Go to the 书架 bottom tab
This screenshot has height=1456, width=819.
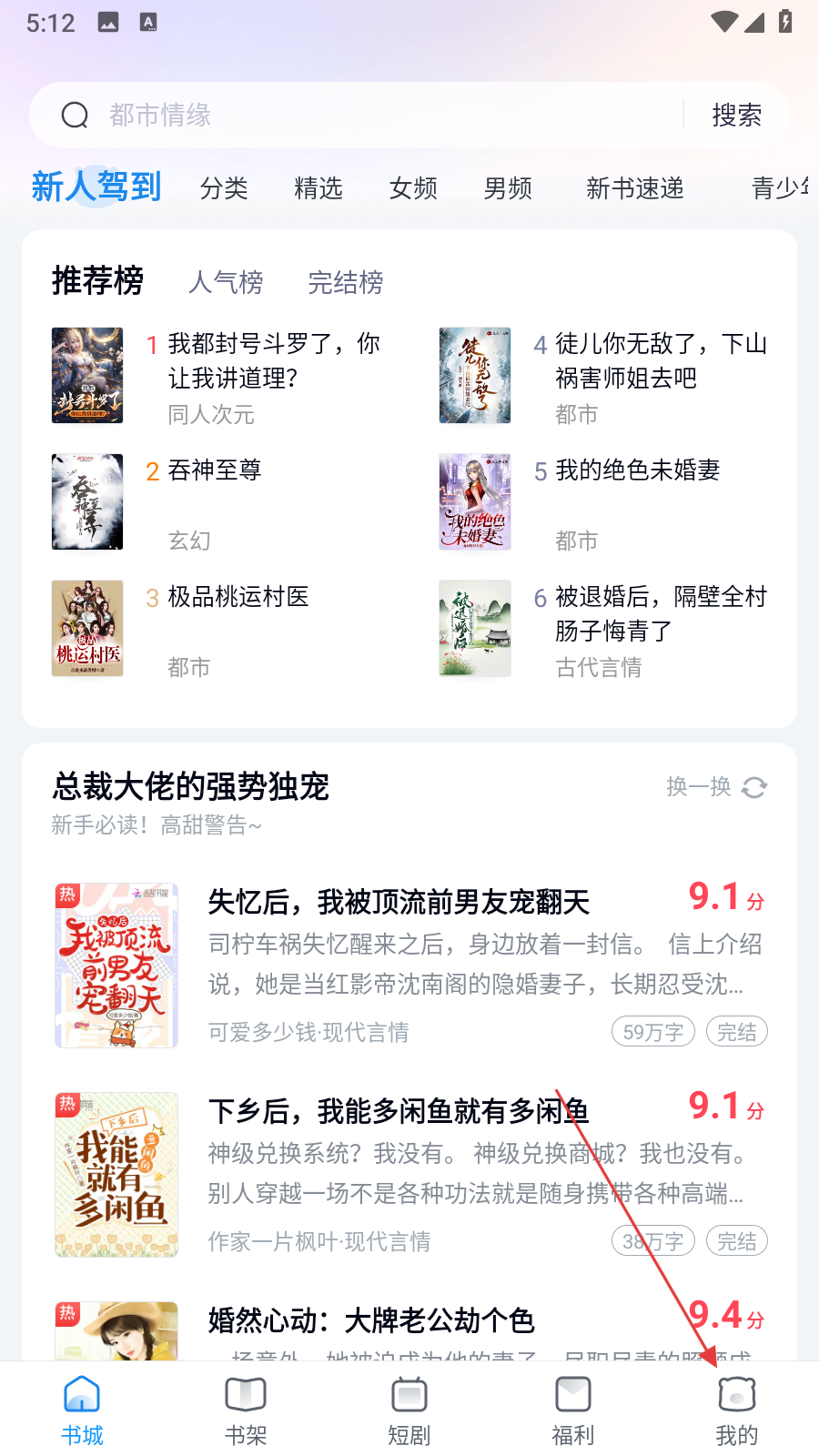click(x=246, y=1410)
